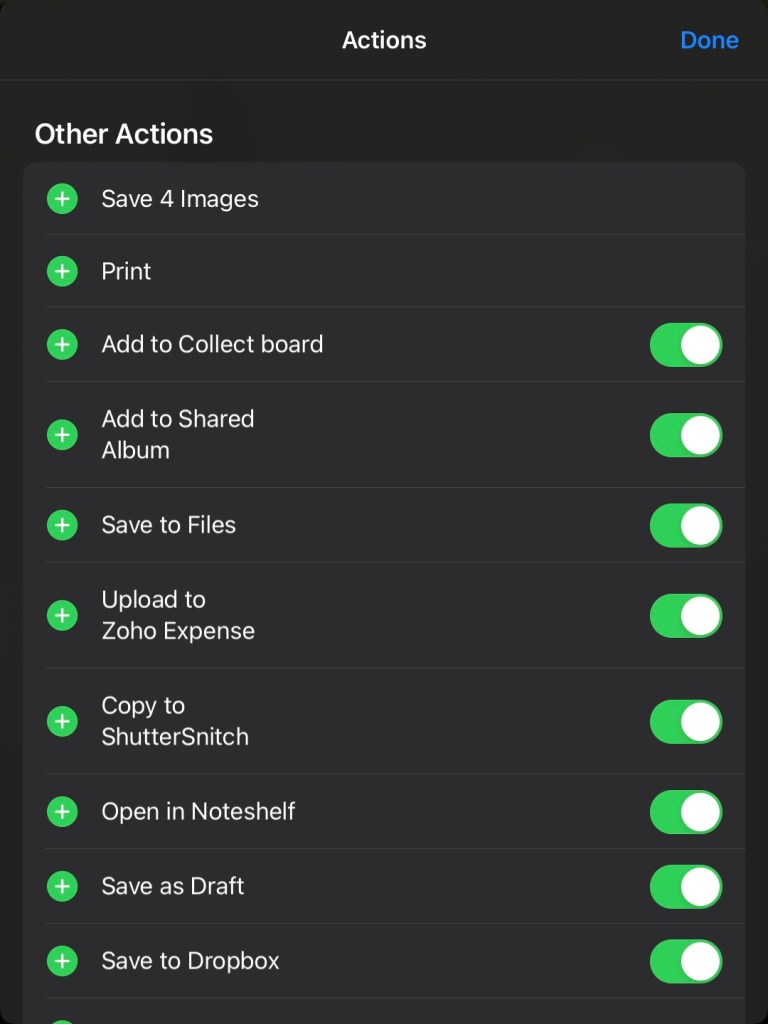768x1024 pixels.
Task: Toggle the Open in Noteshelf switch
Action: tap(686, 811)
